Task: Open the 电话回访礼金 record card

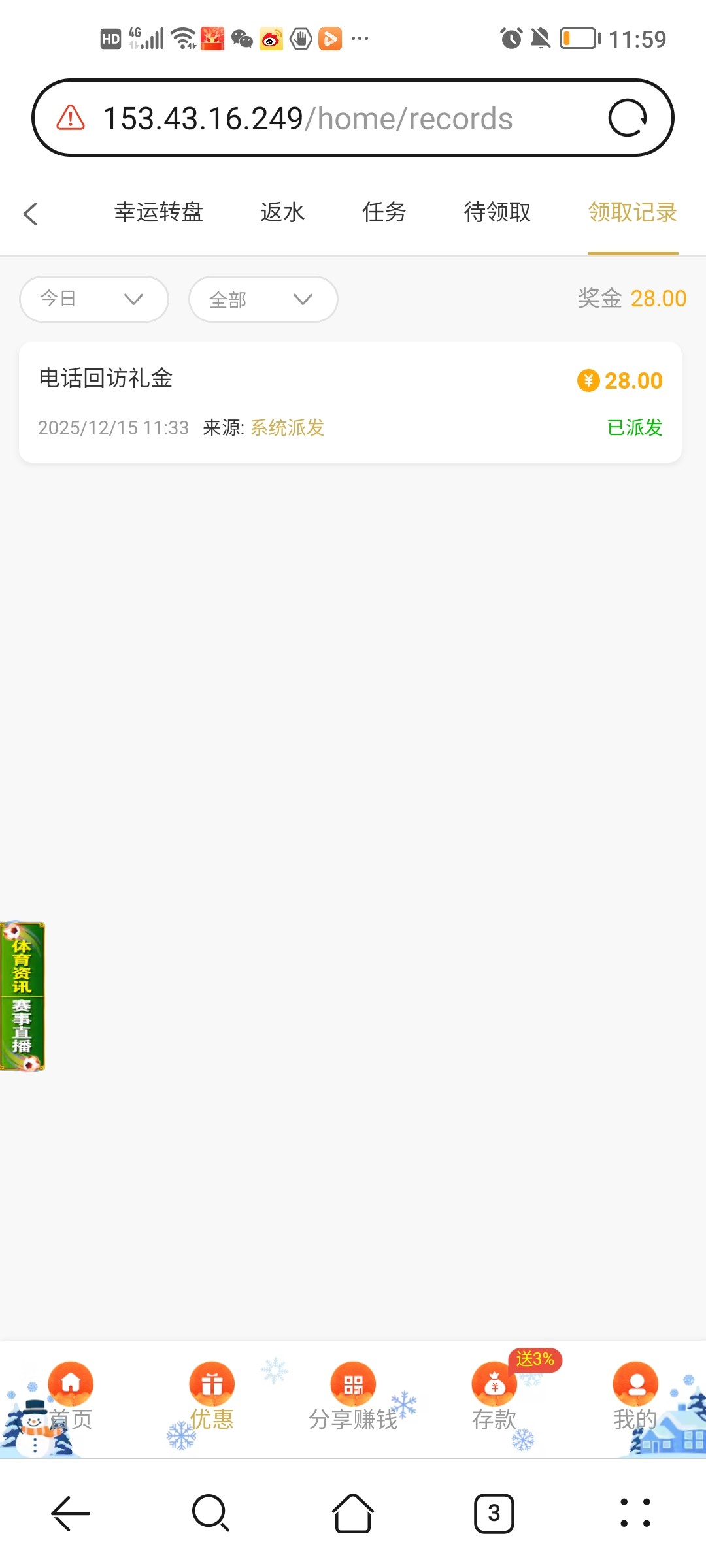Action: 350,402
